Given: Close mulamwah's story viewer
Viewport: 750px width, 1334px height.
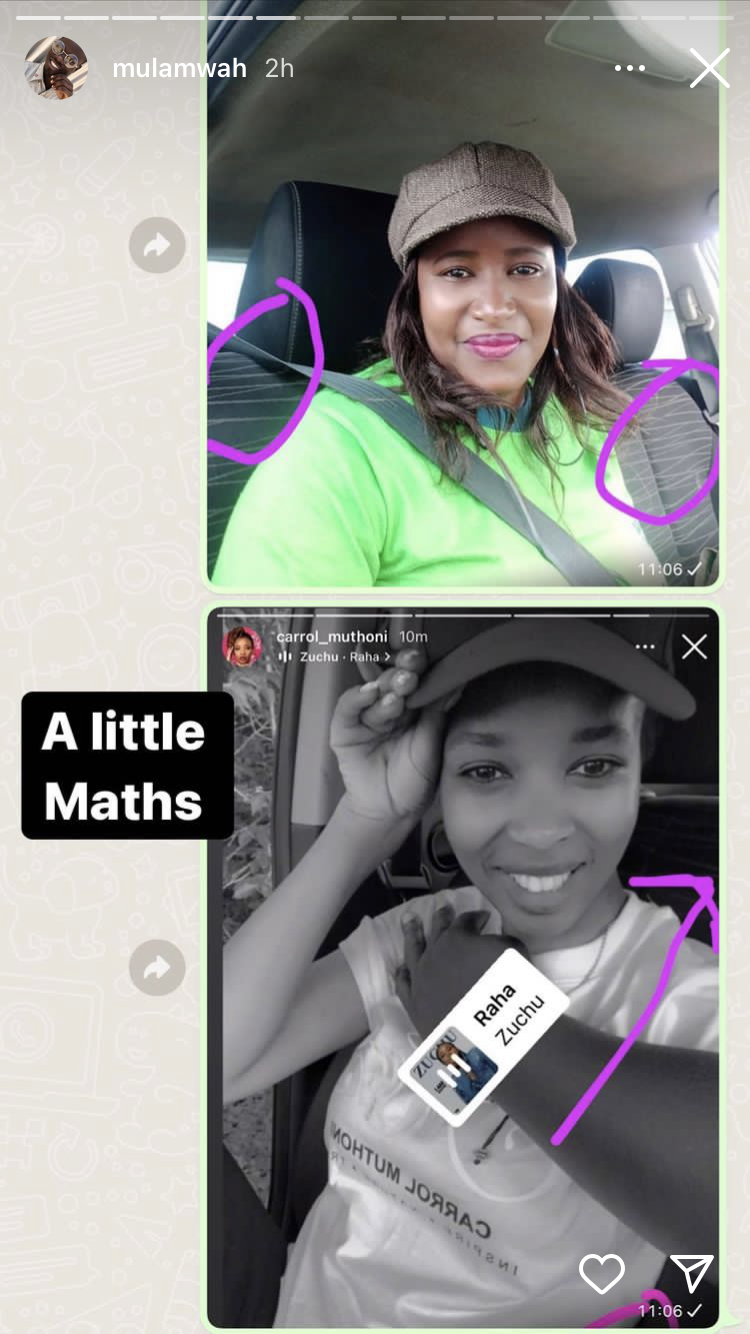Looking at the screenshot, I should pyautogui.click(x=709, y=68).
